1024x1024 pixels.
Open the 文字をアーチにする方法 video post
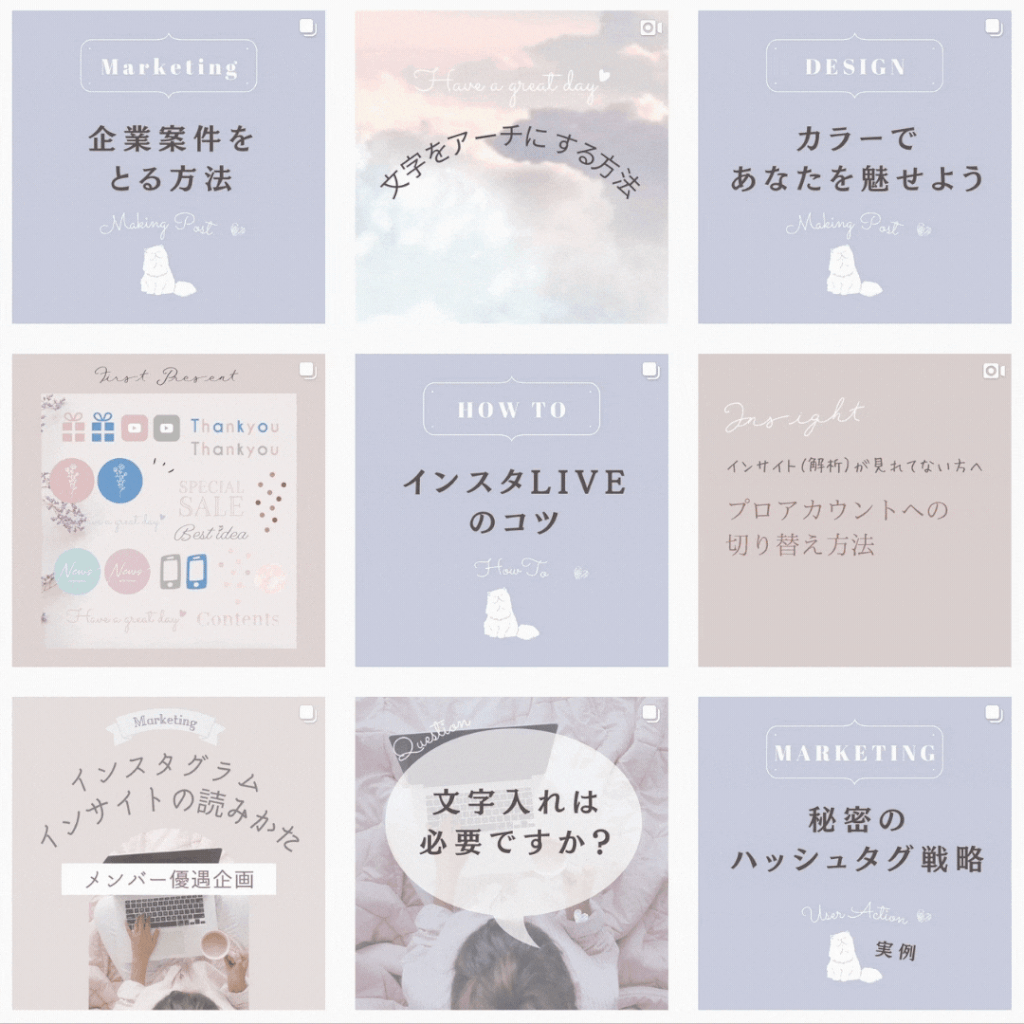pos(511,167)
